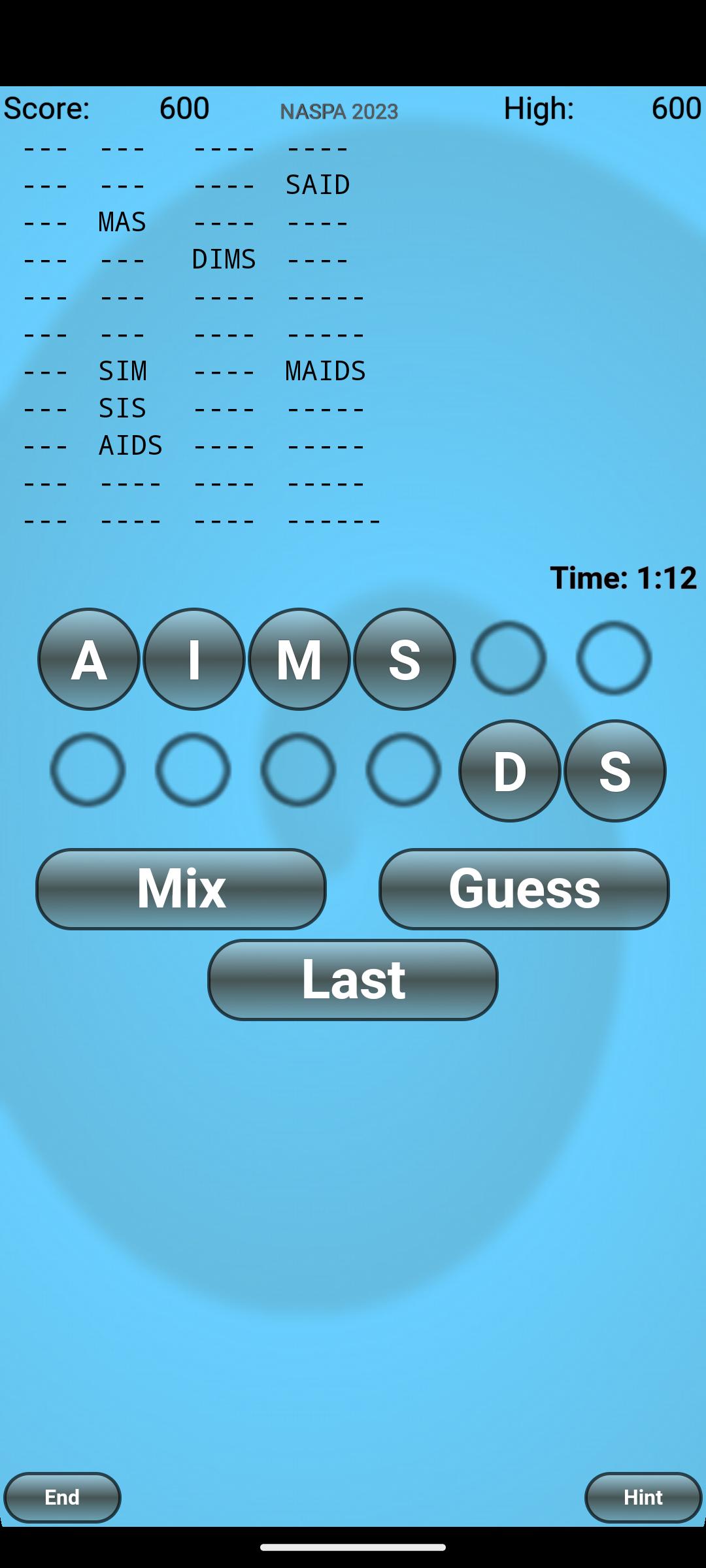Recall the previous word with Last

[x=353, y=979]
